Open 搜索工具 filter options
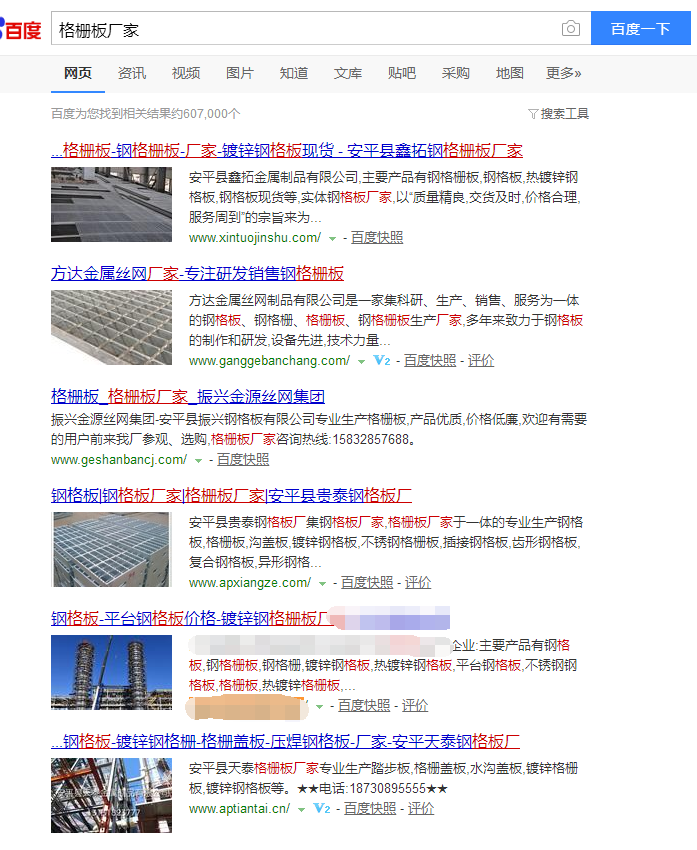Viewport: 697px width, 850px height. (x=559, y=114)
